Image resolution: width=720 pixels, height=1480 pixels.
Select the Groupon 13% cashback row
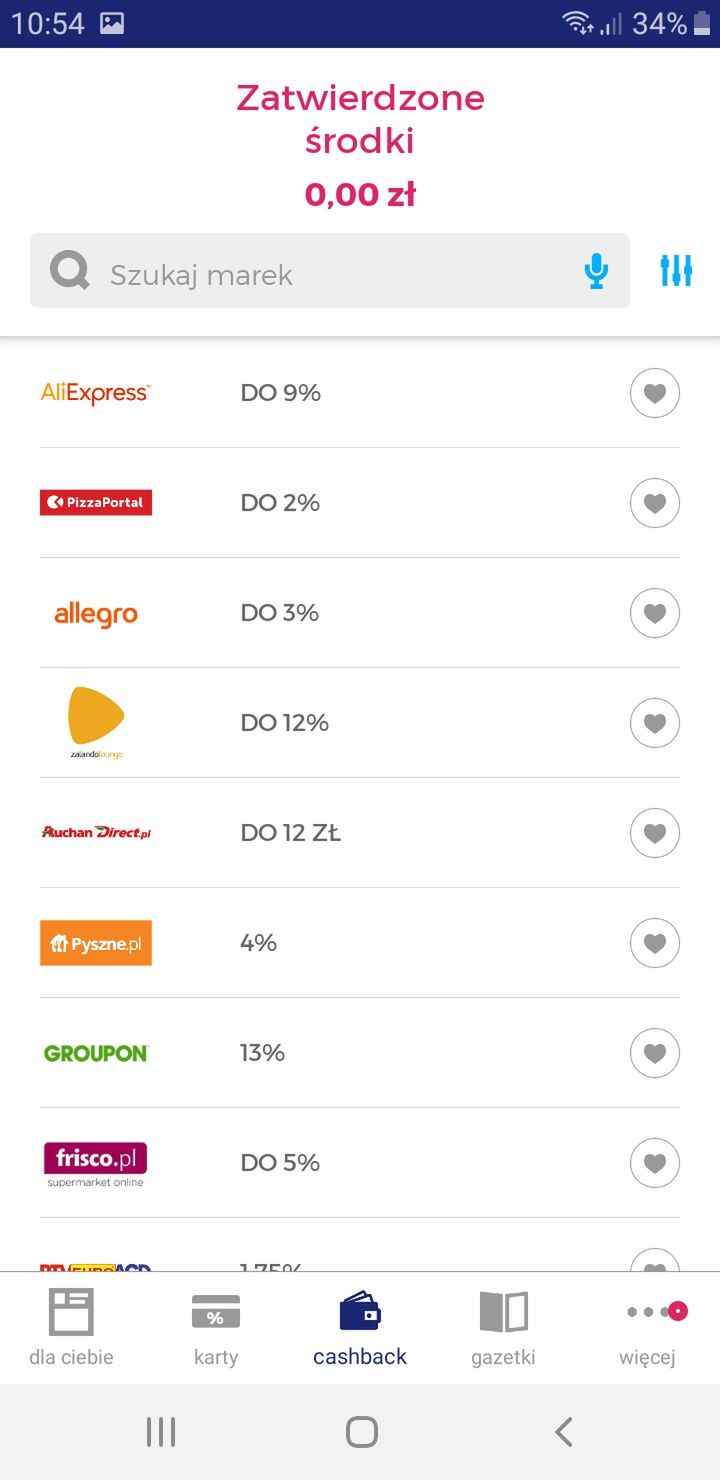click(x=360, y=1053)
